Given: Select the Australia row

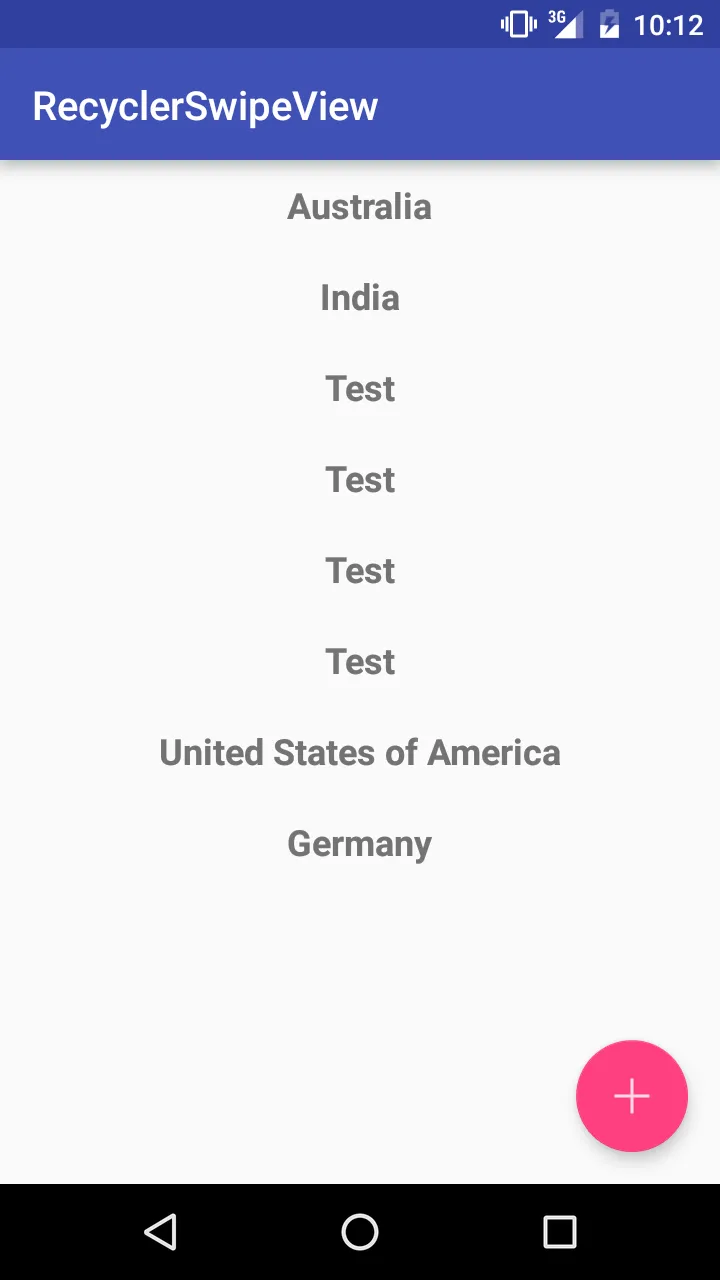Looking at the screenshot, I should click(x=360, y=207).
